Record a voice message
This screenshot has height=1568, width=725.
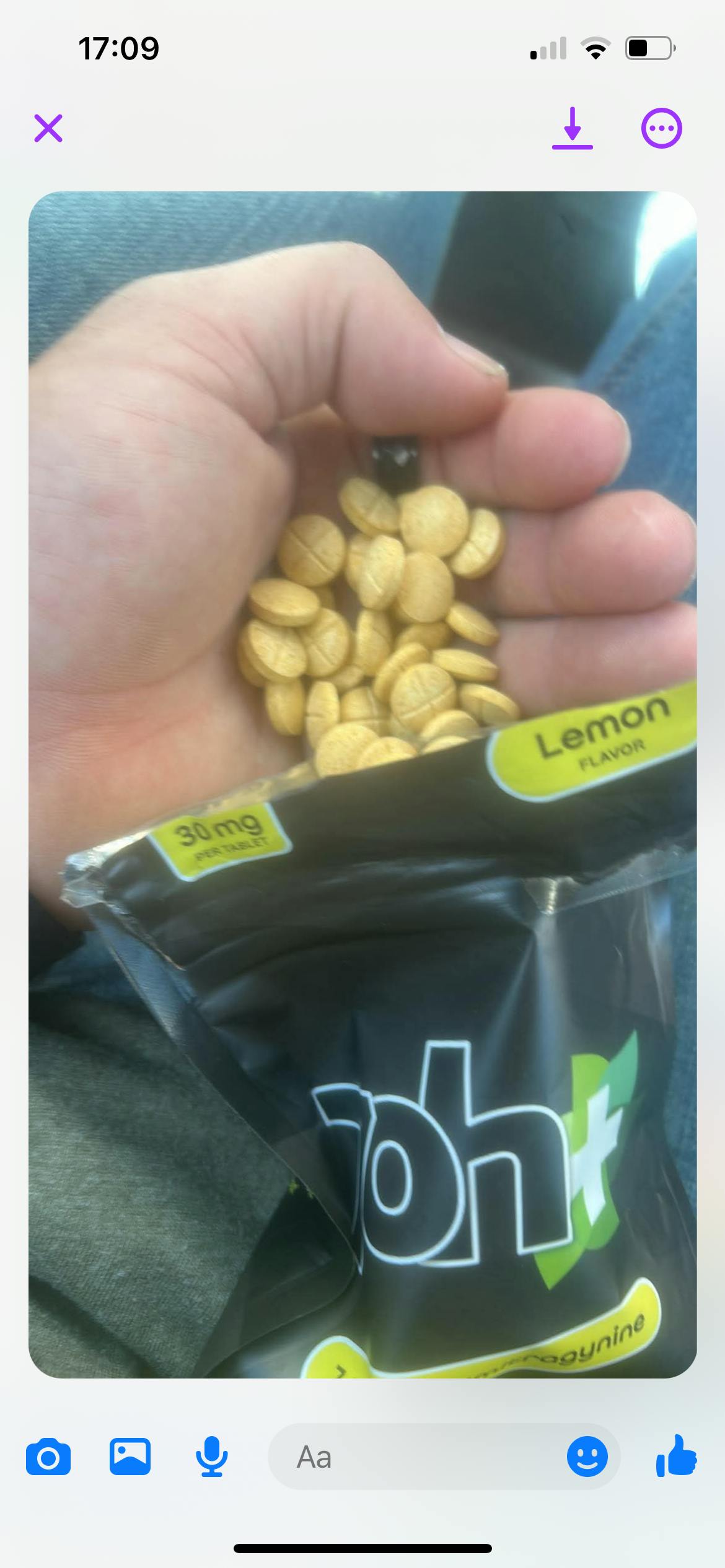click(x=212, y=1457)
